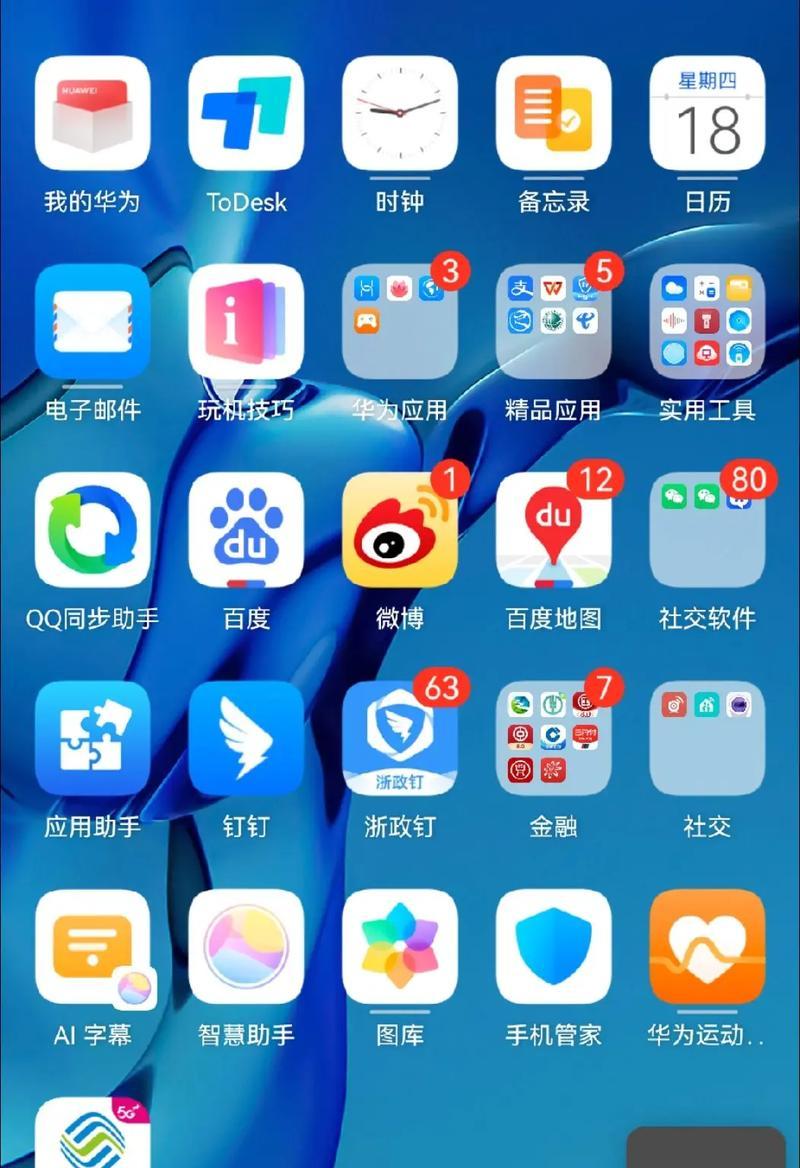Screen dimensions: 800x1168
Task: Launch 手机管家 phone manager
Action: click(x=553, y=946)
